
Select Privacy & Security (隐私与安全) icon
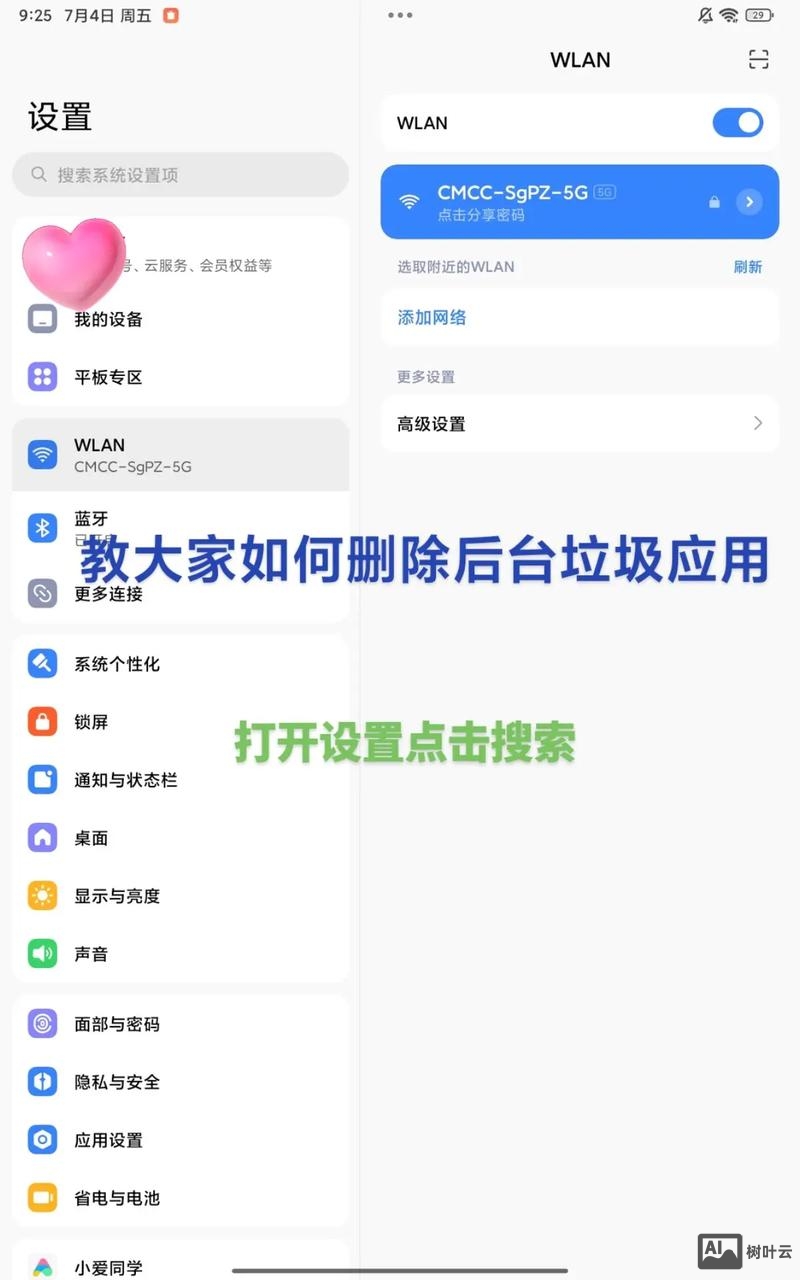coord(42,1081)
